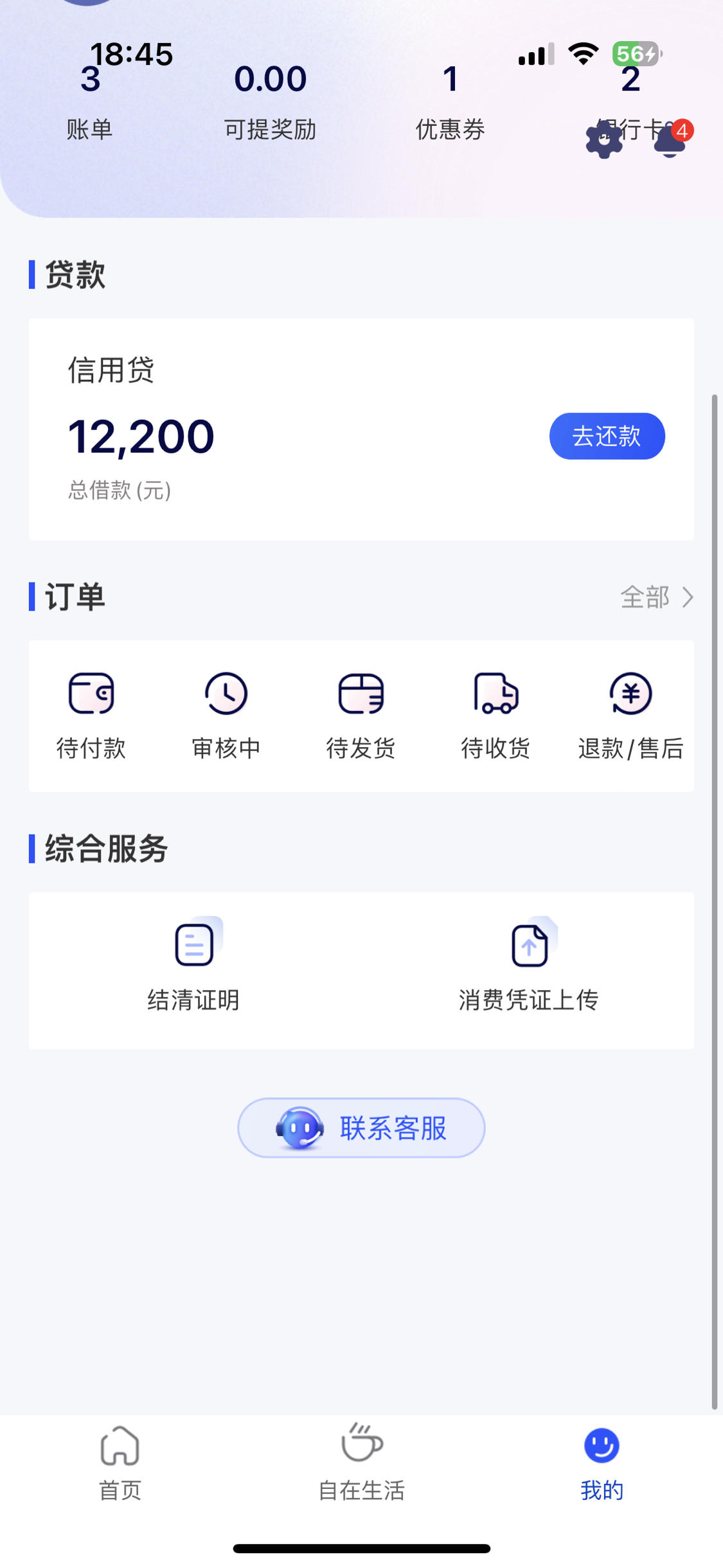Select the 我的 tab
The width and height of the screenshot is (723, 1568).
click(602, 1463)
